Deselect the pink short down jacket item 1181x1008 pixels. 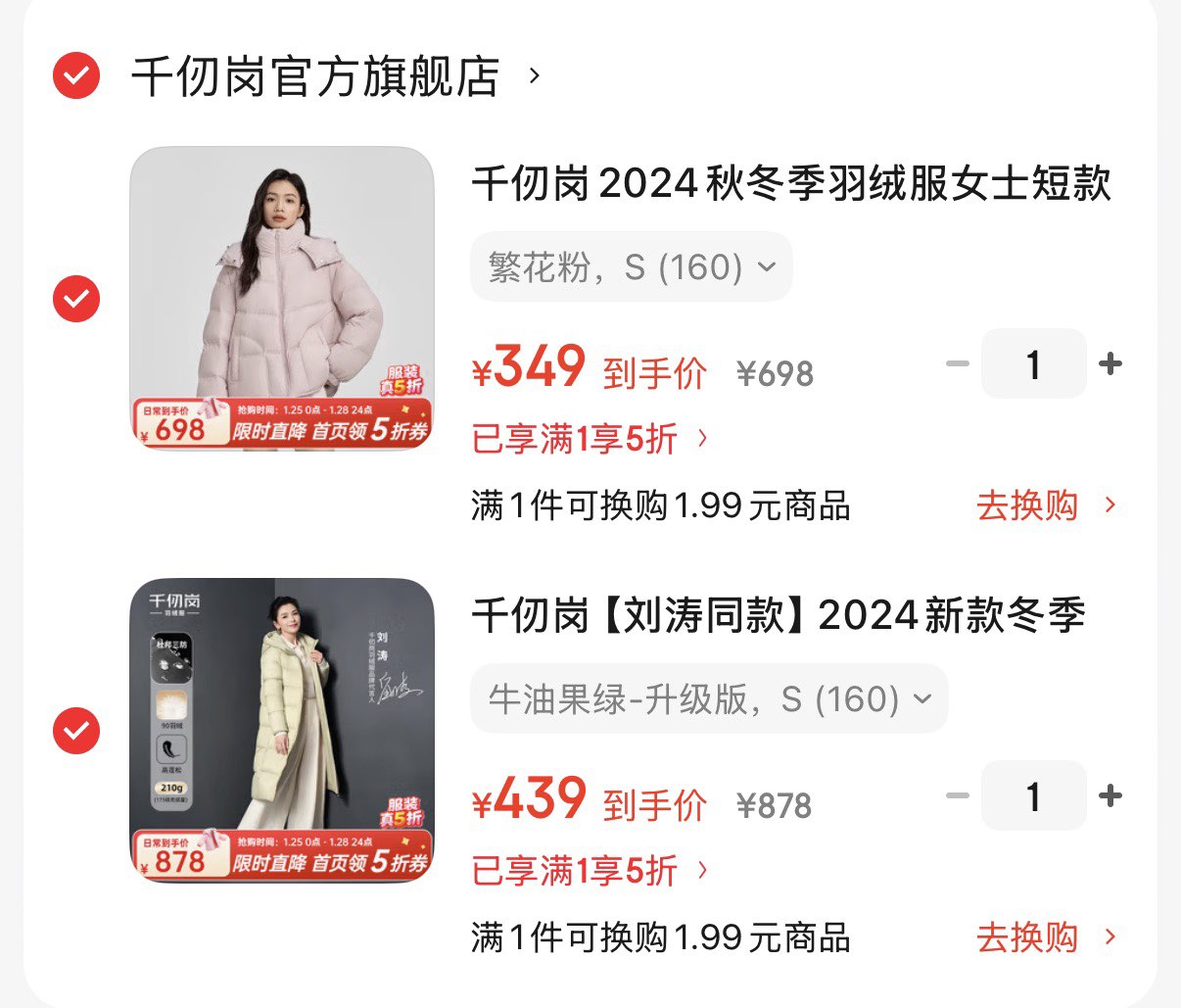click(x=76, y=299)
